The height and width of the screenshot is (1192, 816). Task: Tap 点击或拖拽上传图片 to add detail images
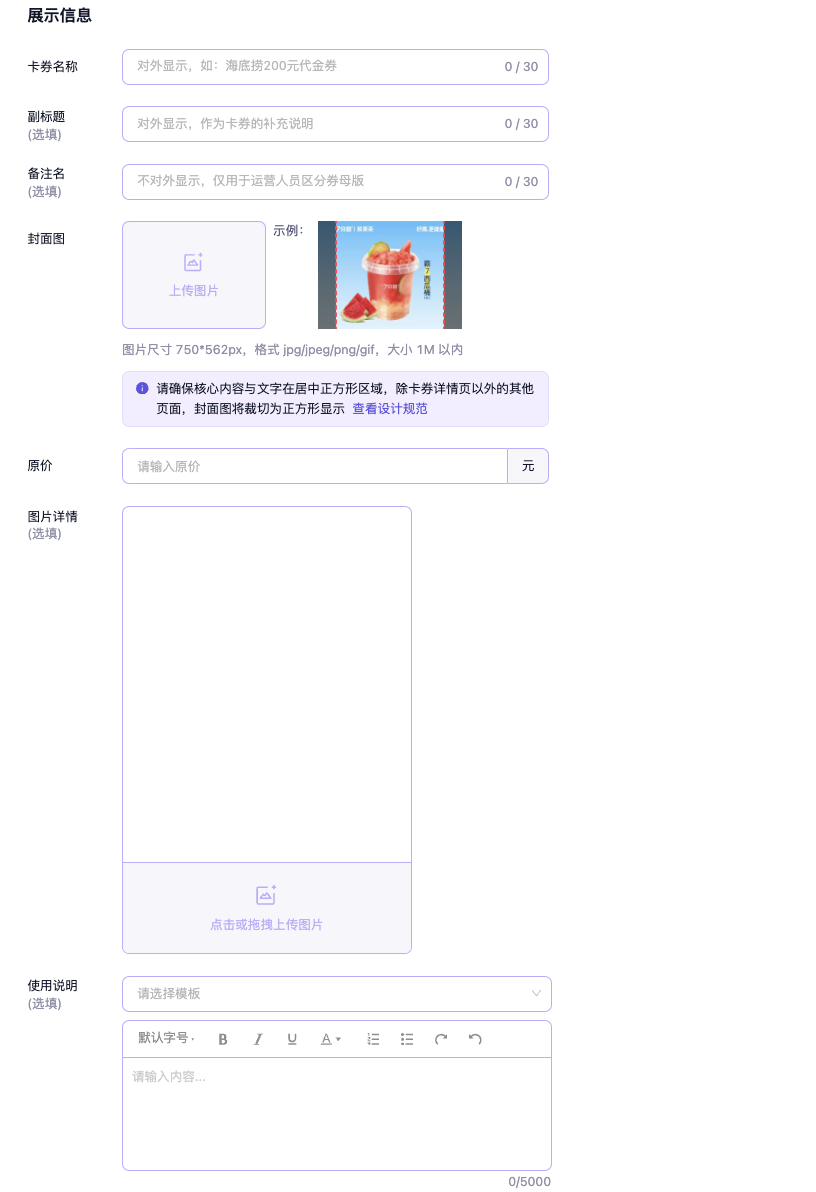(x=266, y=908)
